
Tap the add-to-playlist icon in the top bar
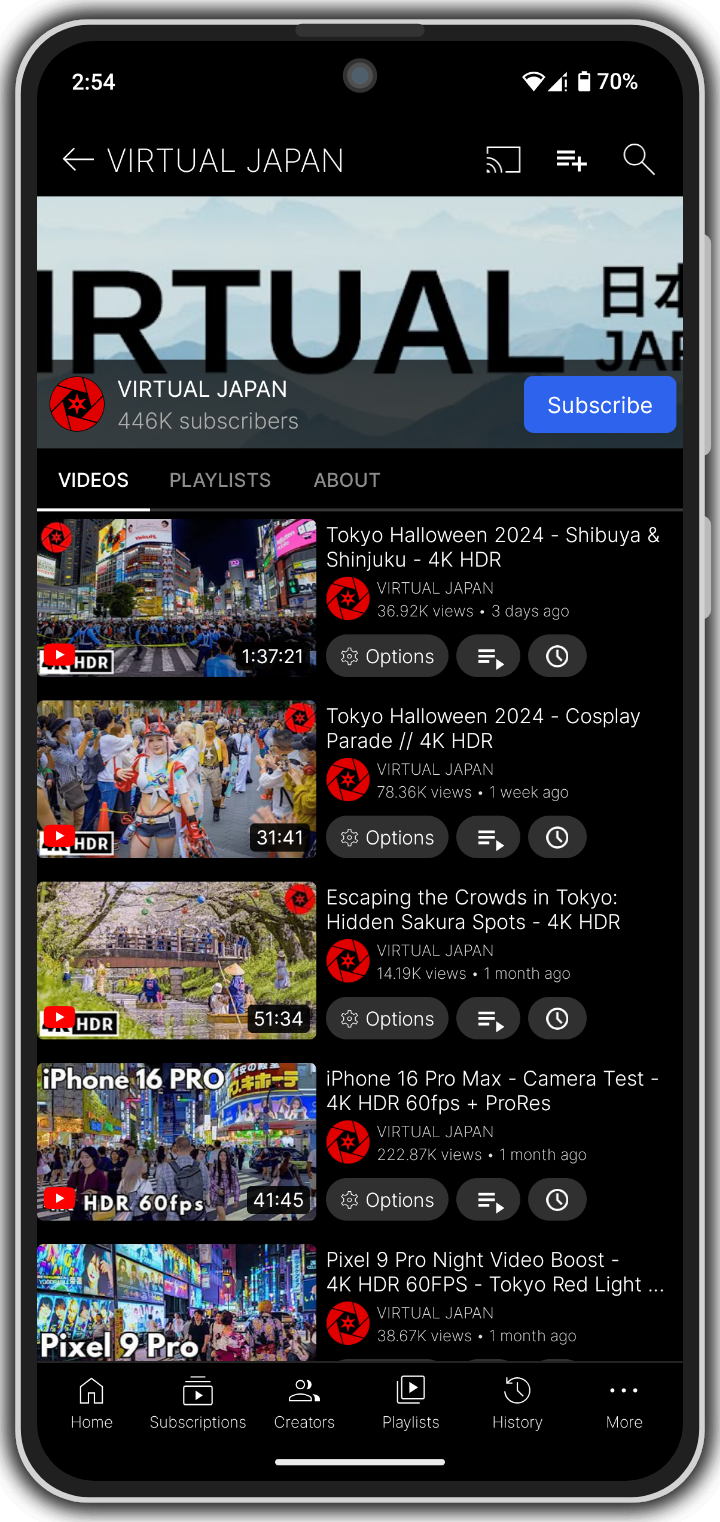pos(571,160)
